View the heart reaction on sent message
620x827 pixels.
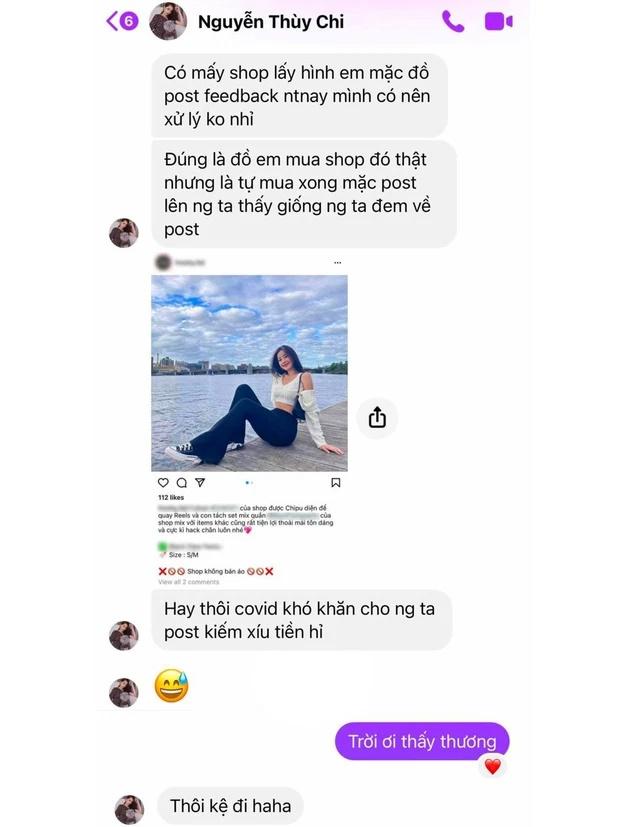tap(492, 767)
